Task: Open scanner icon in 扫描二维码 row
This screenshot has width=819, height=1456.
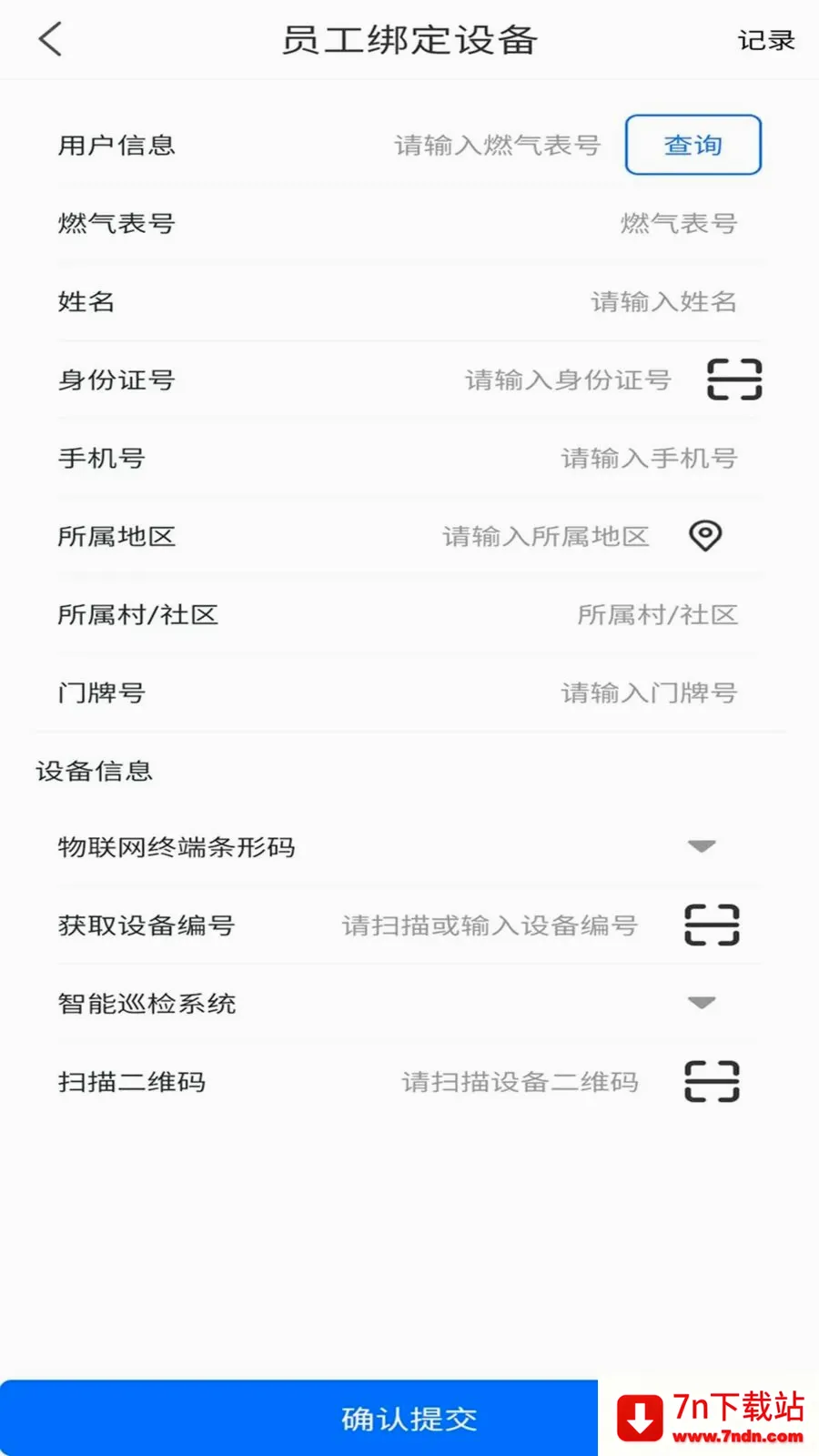Action: (x=712, y=1082)
